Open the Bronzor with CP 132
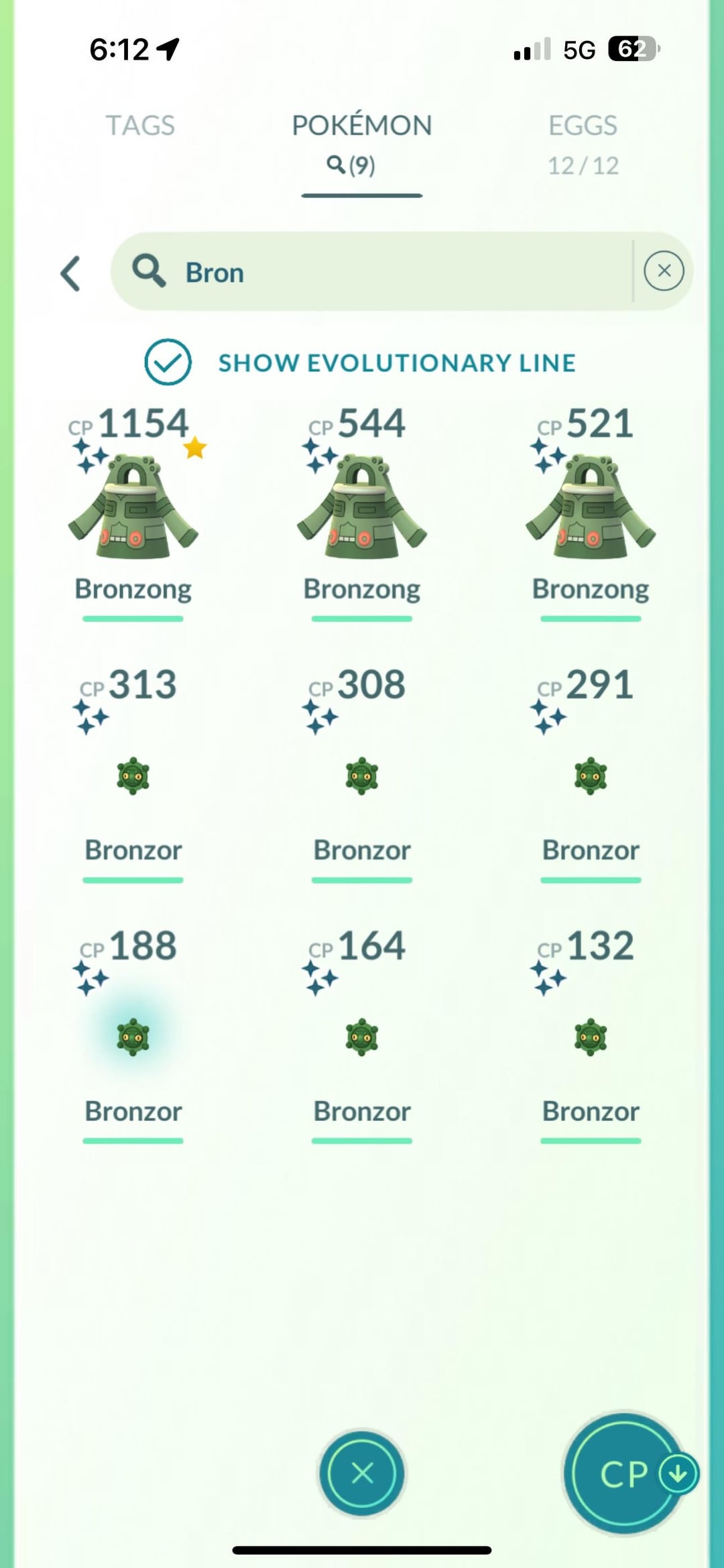724x1568 pixels. (590, 1037)
